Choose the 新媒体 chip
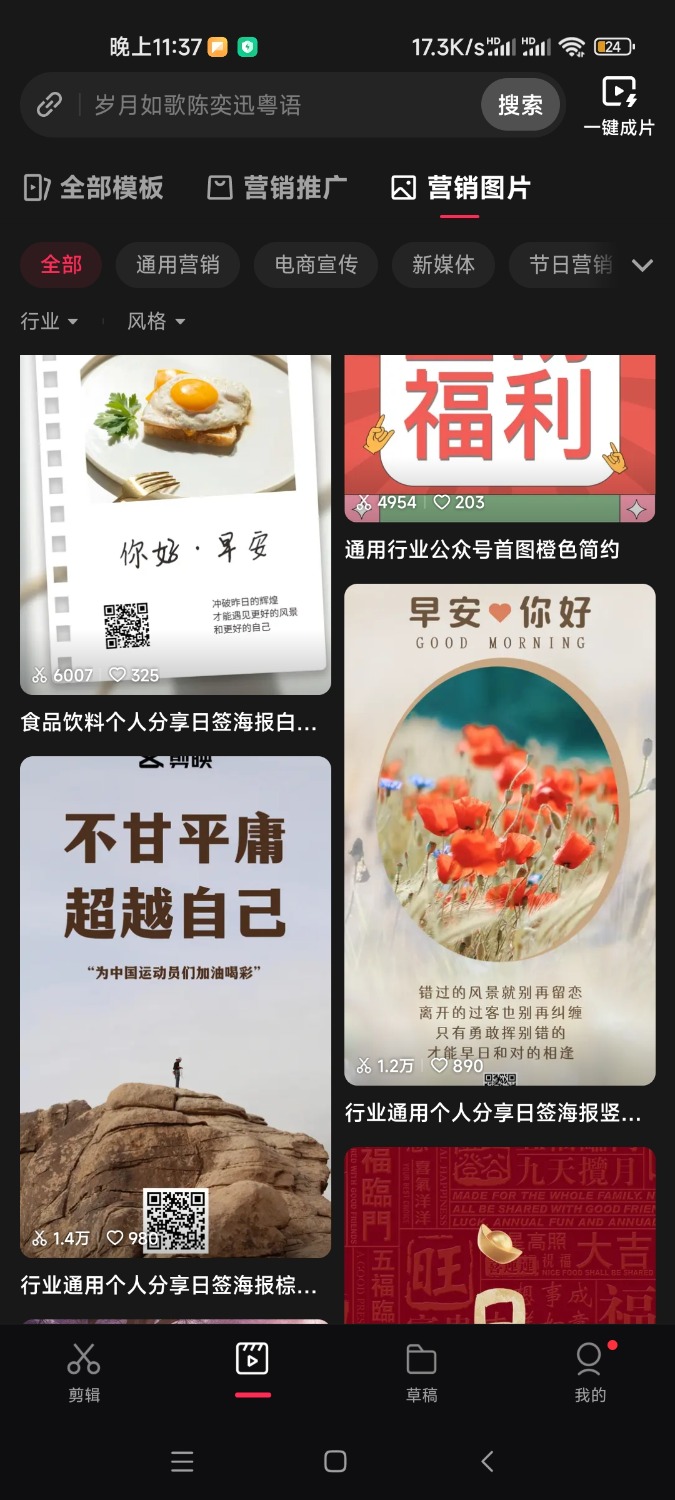The height and width of the screenshot is (1500, 675). 443,265
